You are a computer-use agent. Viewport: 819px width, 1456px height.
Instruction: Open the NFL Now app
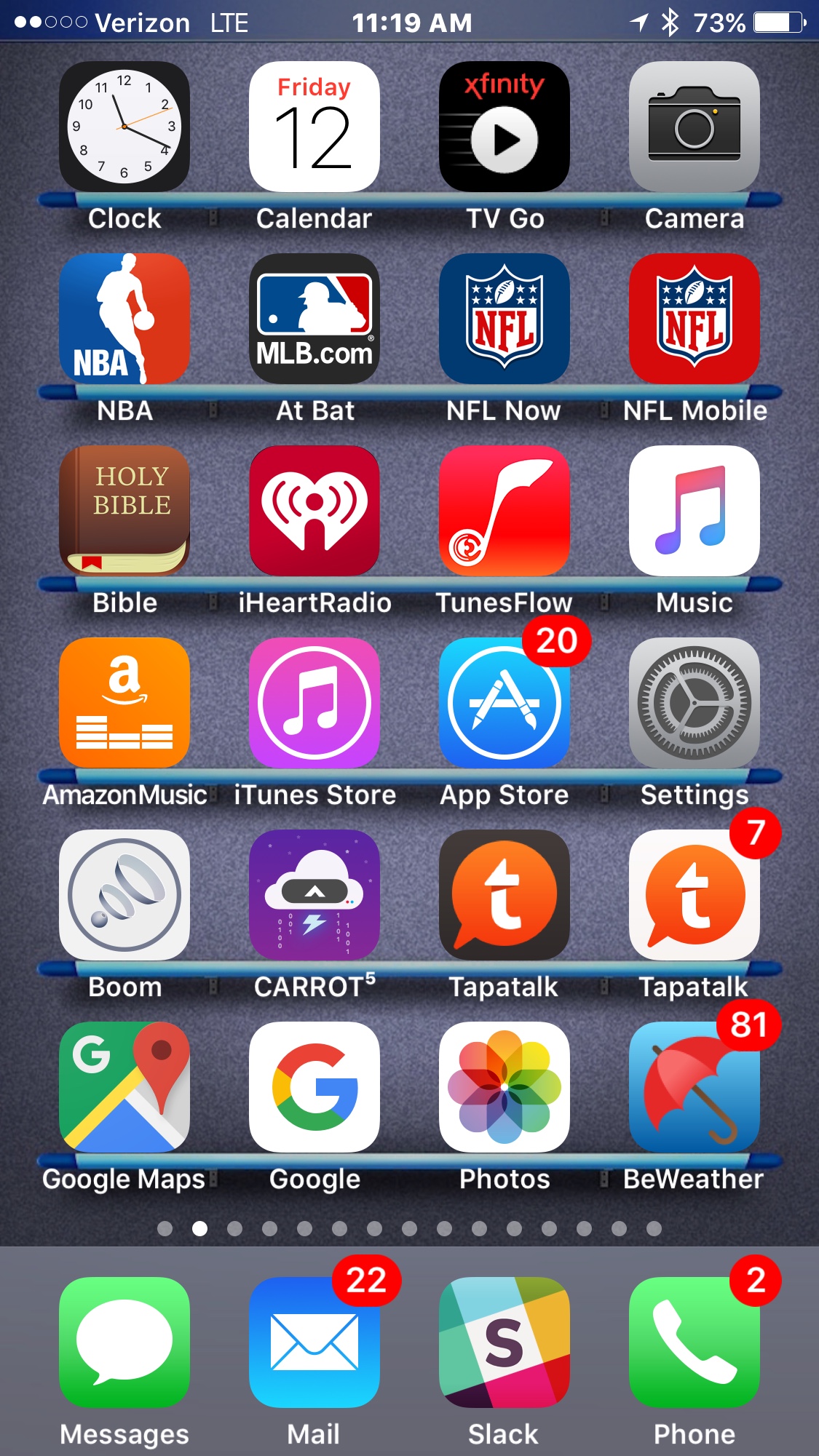tap(505, 319)
